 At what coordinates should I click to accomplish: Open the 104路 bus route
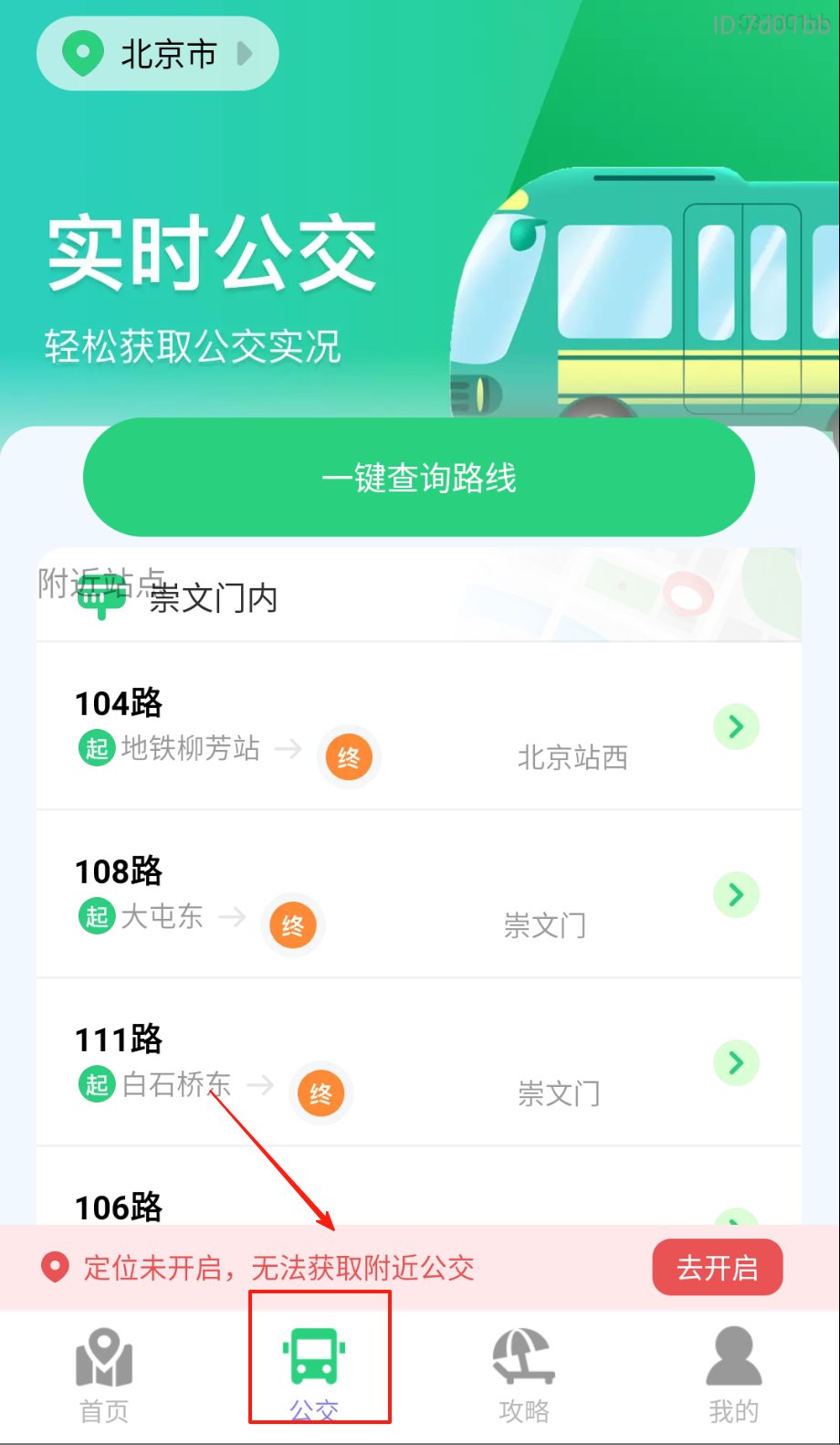418,727
